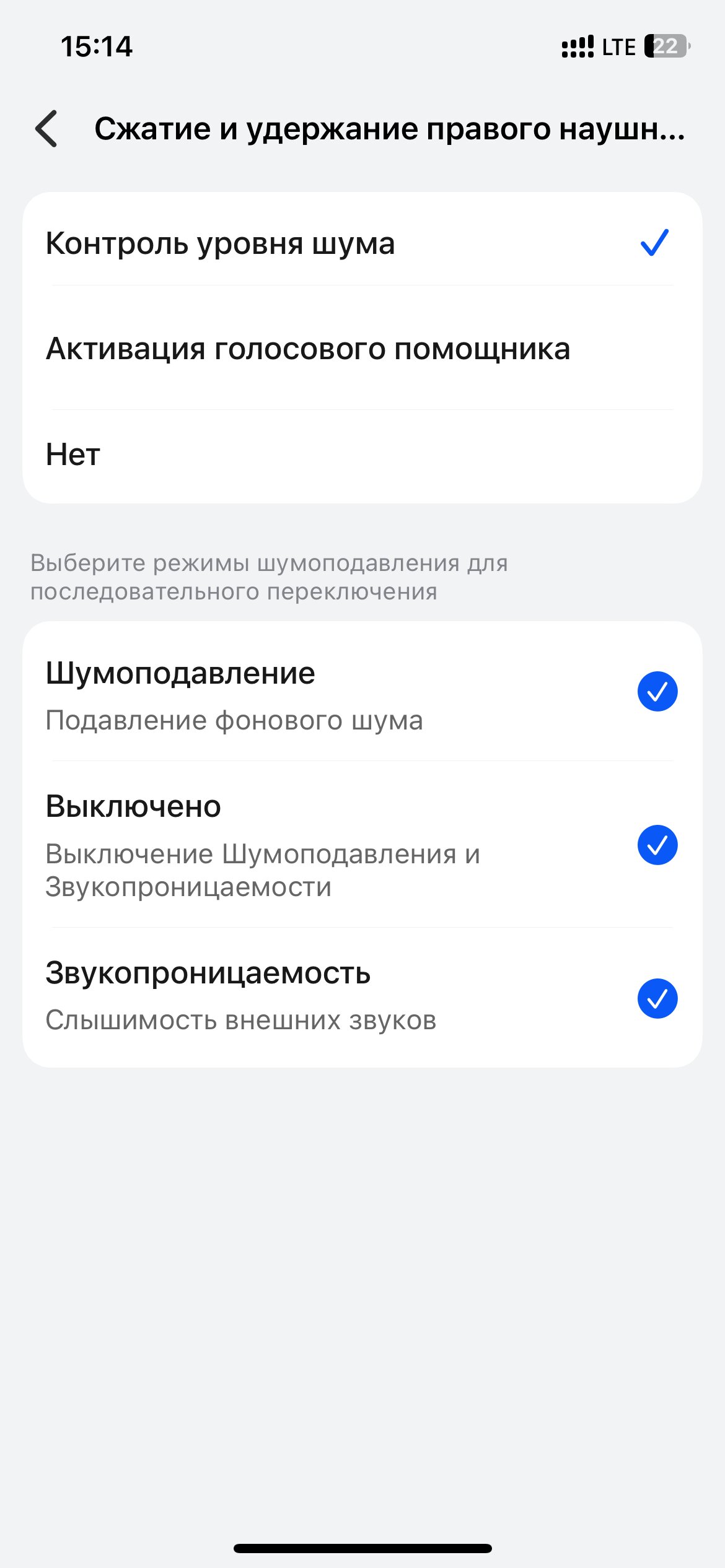
Task: Select the Нет option
Action: [362, 456]
